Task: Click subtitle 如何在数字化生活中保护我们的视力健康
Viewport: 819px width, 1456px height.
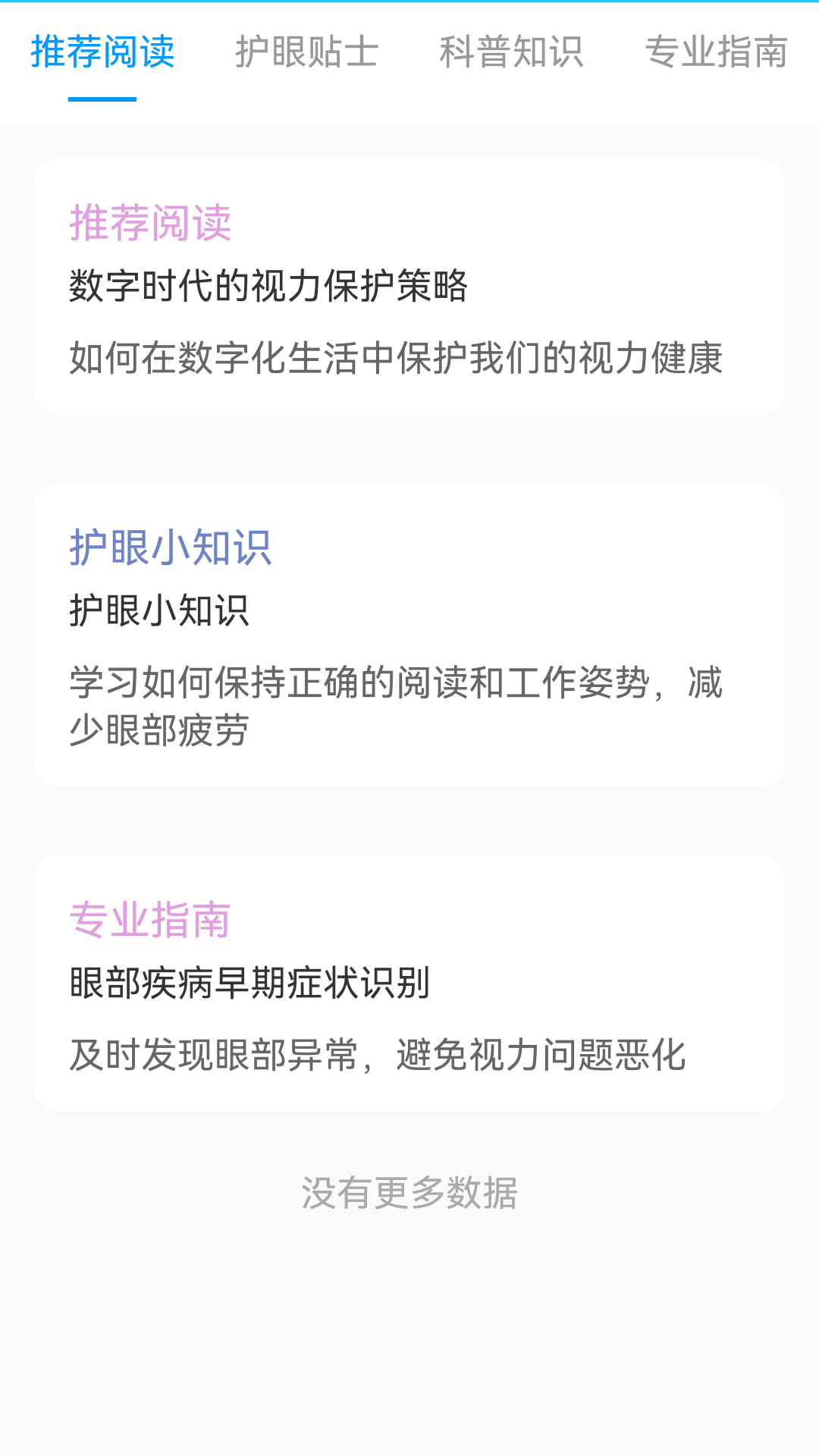Action: pyautogui.click(x=397, y=358)
